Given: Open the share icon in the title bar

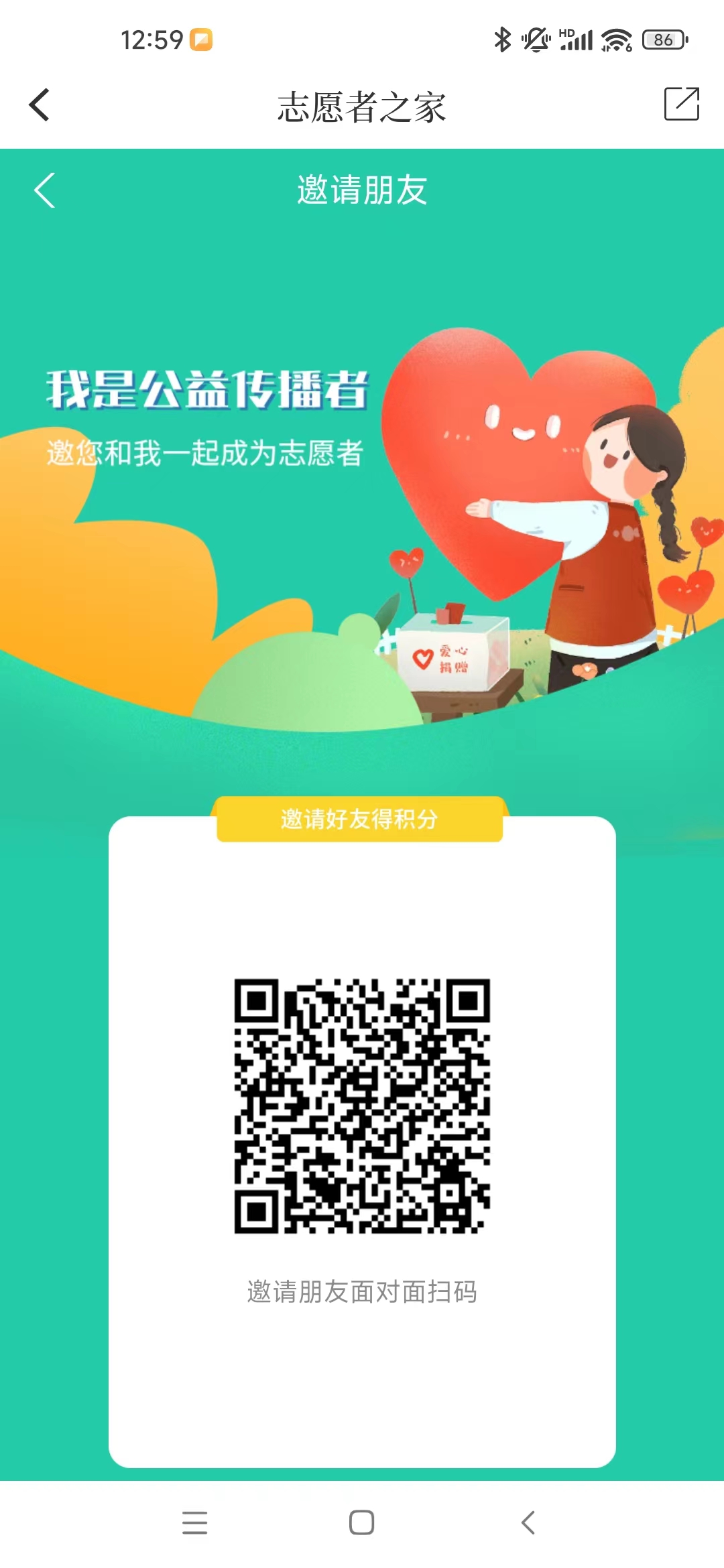Looking at the screenshot, I should [x=681, y=104].
